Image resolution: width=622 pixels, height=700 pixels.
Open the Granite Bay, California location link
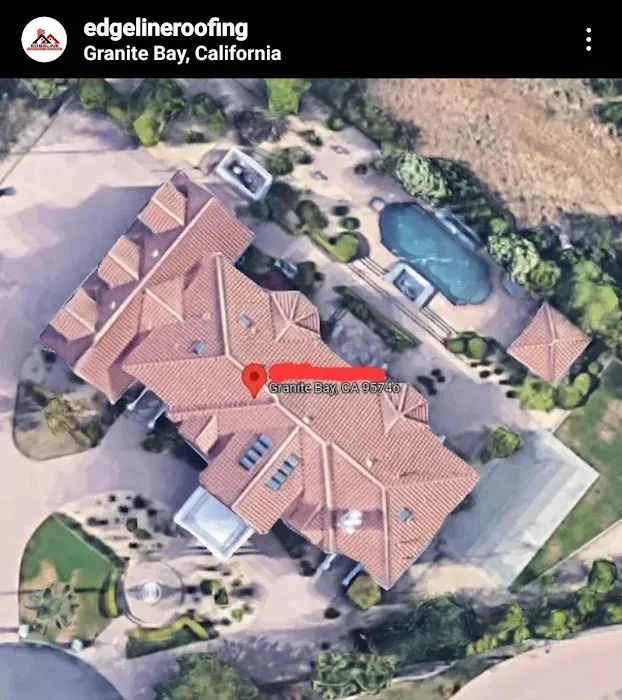(x=183, y=53)
